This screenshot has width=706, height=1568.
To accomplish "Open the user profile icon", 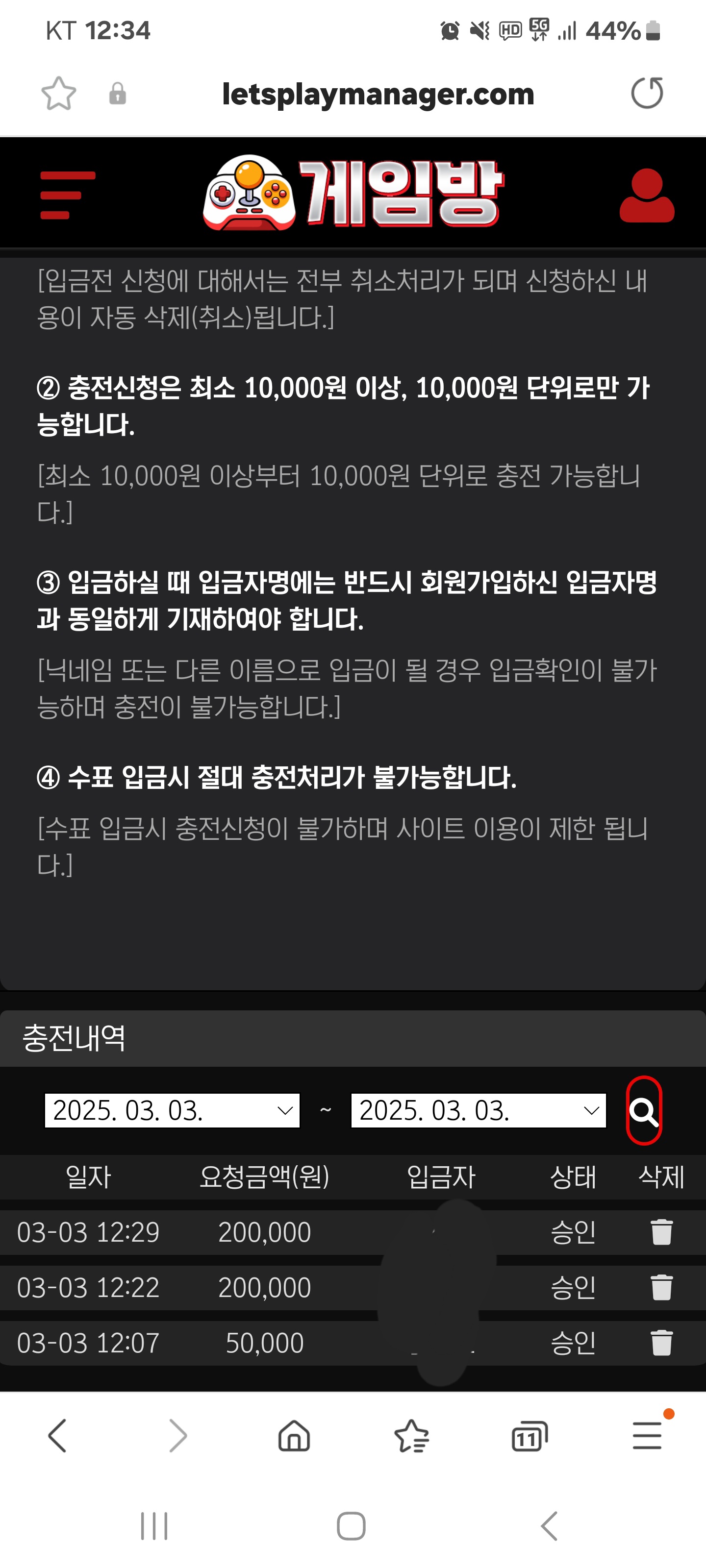I will pos(646,195).
